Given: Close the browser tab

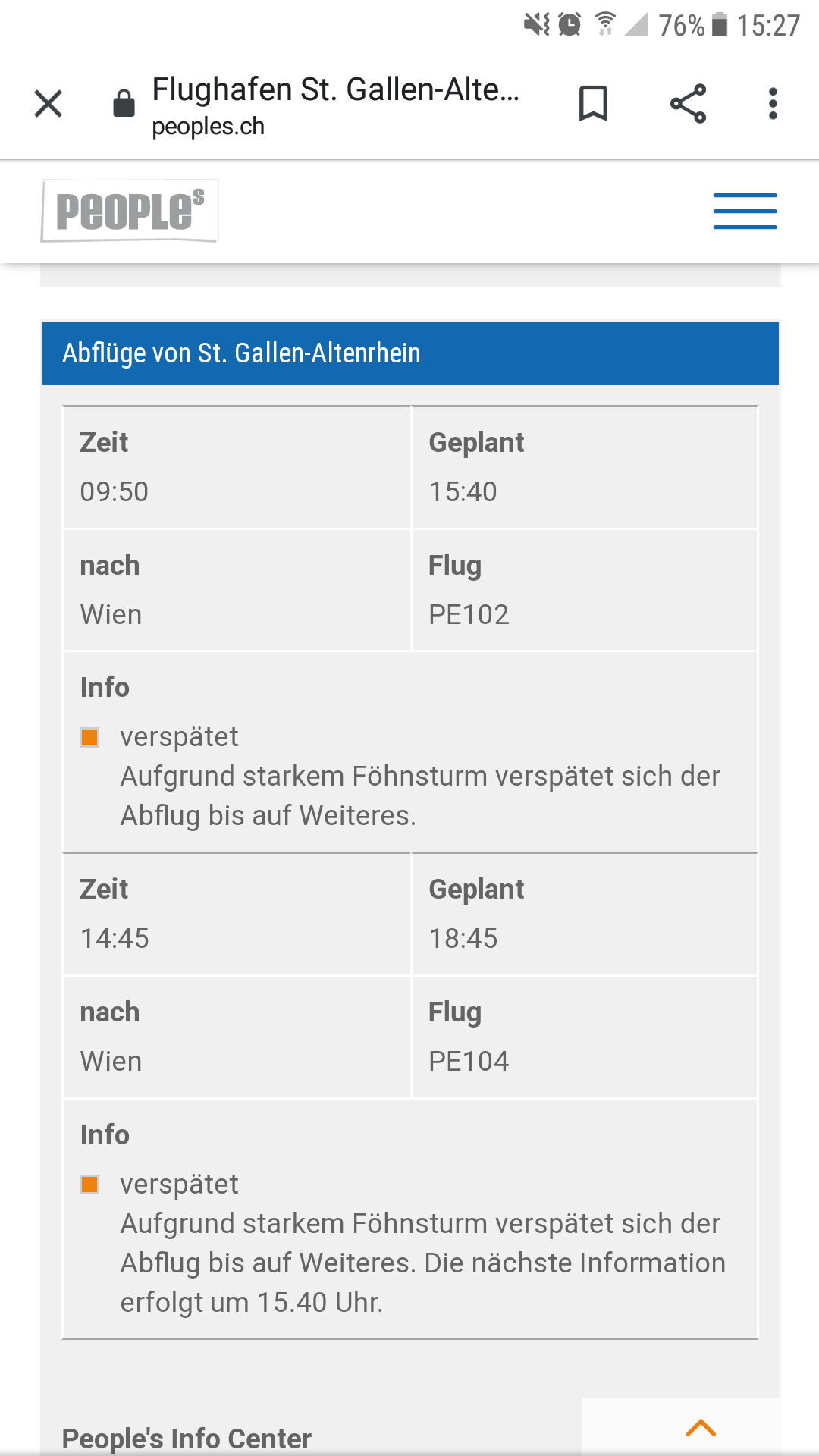Looking at the screenshot, I should [49, 104].
